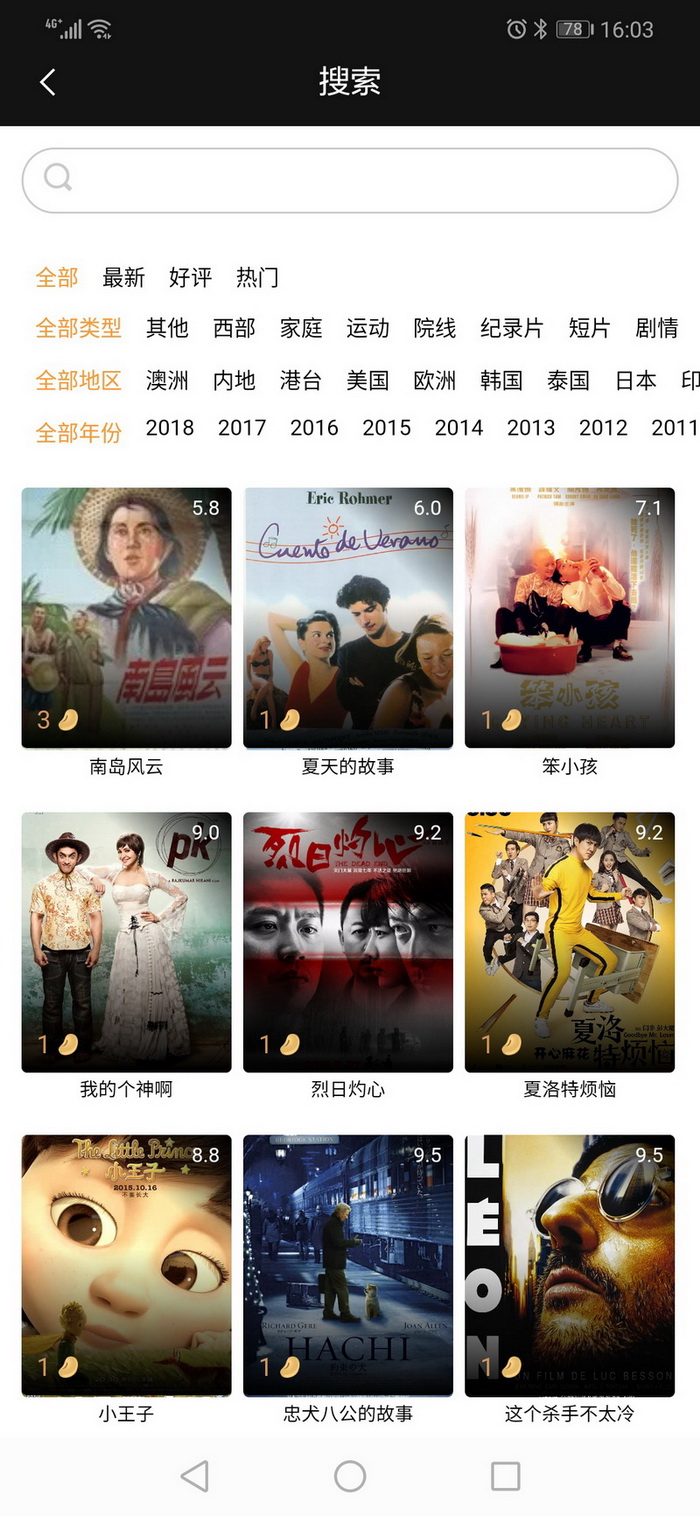This screenshot has height=1516, width=700.
Task: Tap the system home button
Action: click(x=350, y=1476)
